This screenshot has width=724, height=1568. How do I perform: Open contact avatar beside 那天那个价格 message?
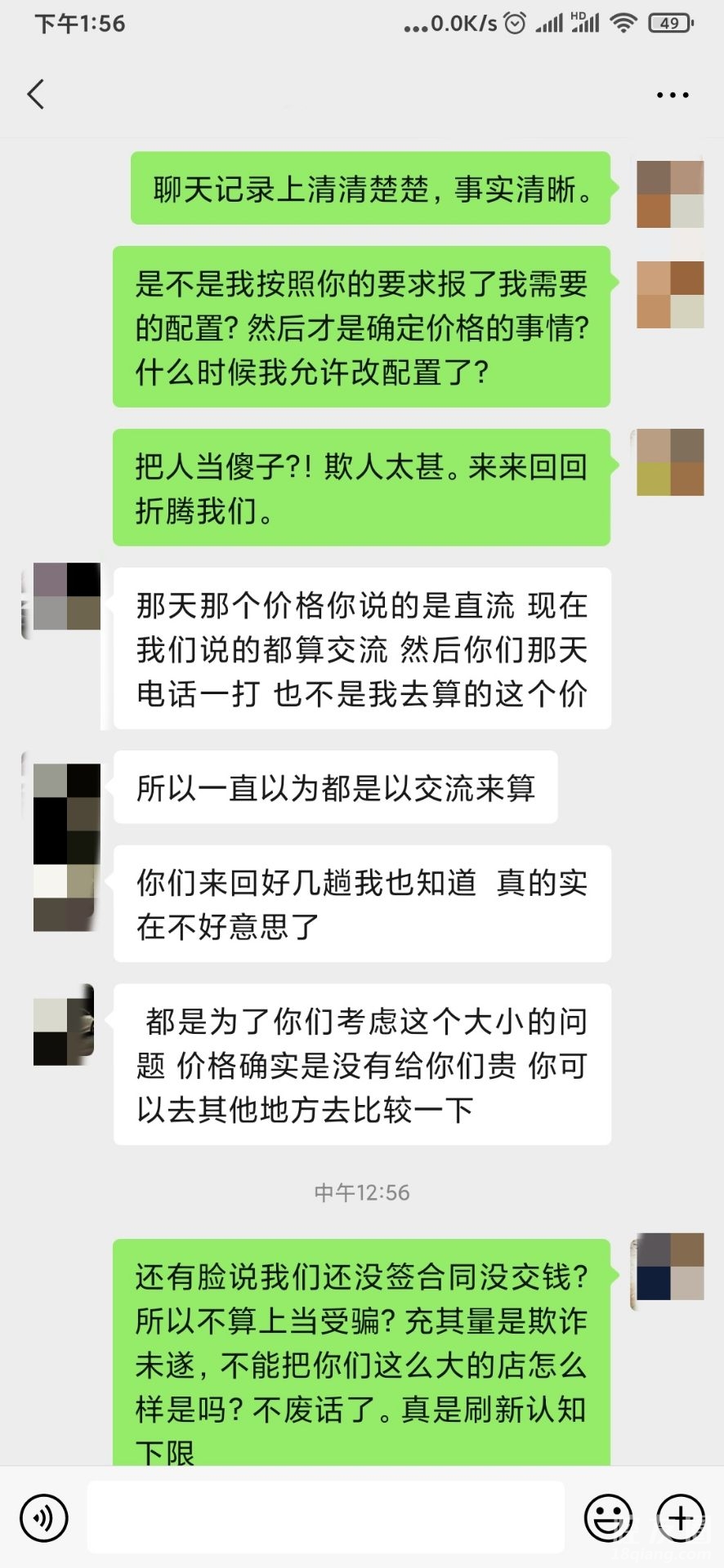pyautogui.click(x=66, y=596)
